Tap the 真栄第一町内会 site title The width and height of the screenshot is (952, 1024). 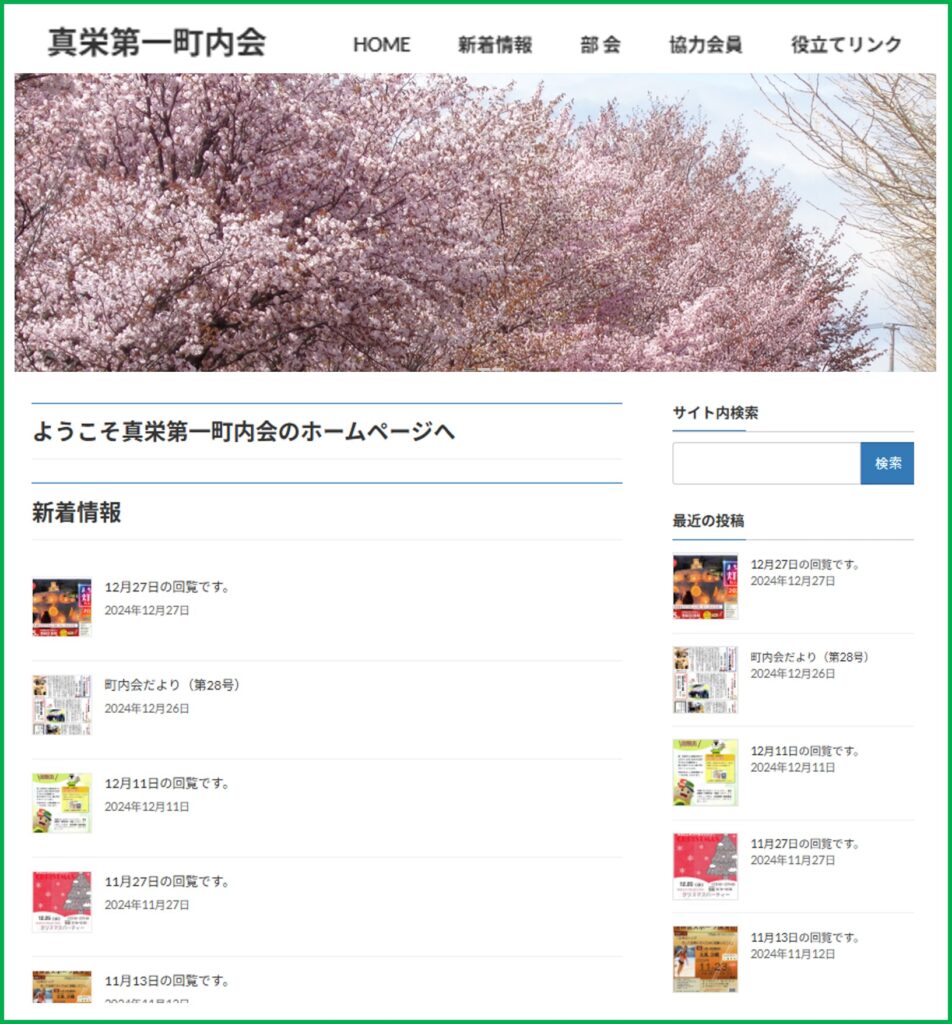point(157,43)
